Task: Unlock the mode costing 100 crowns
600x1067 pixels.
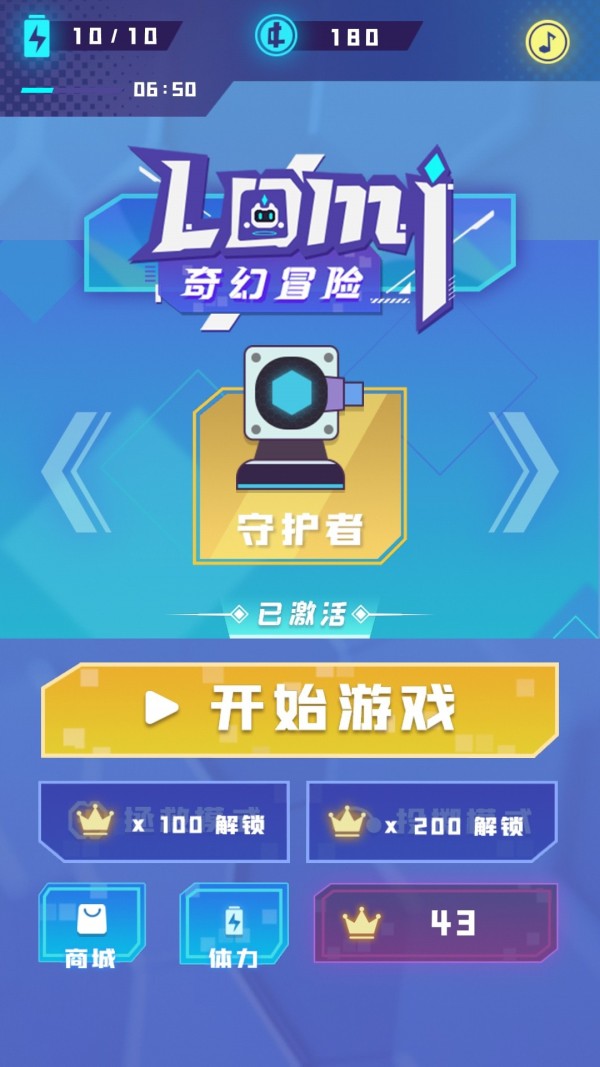Action: pyautogui.click(x=164, y=822)
